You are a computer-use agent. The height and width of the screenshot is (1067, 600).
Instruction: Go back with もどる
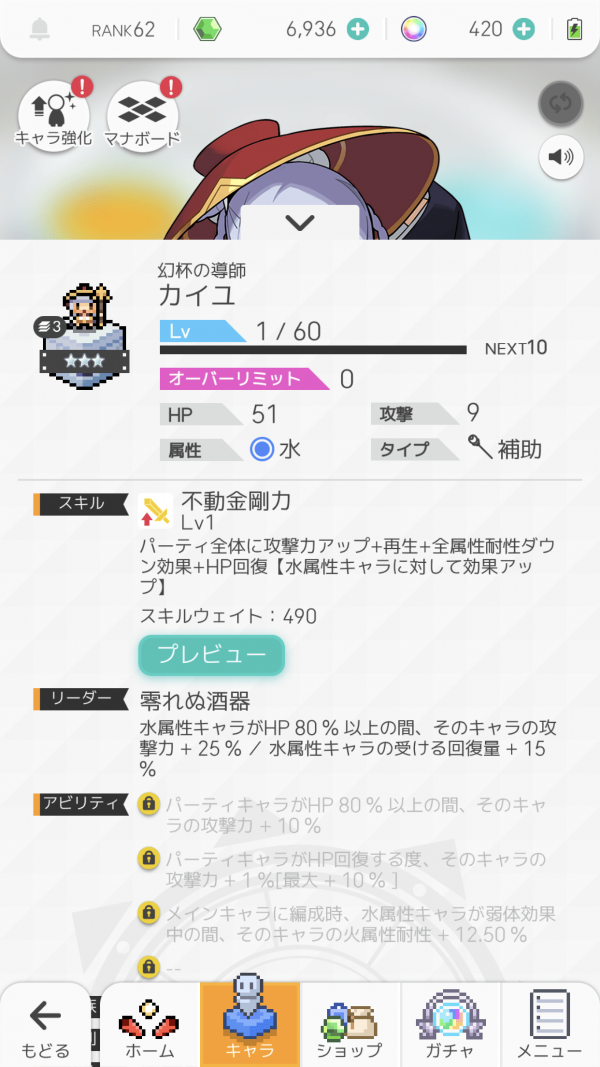pos(45,1025)
